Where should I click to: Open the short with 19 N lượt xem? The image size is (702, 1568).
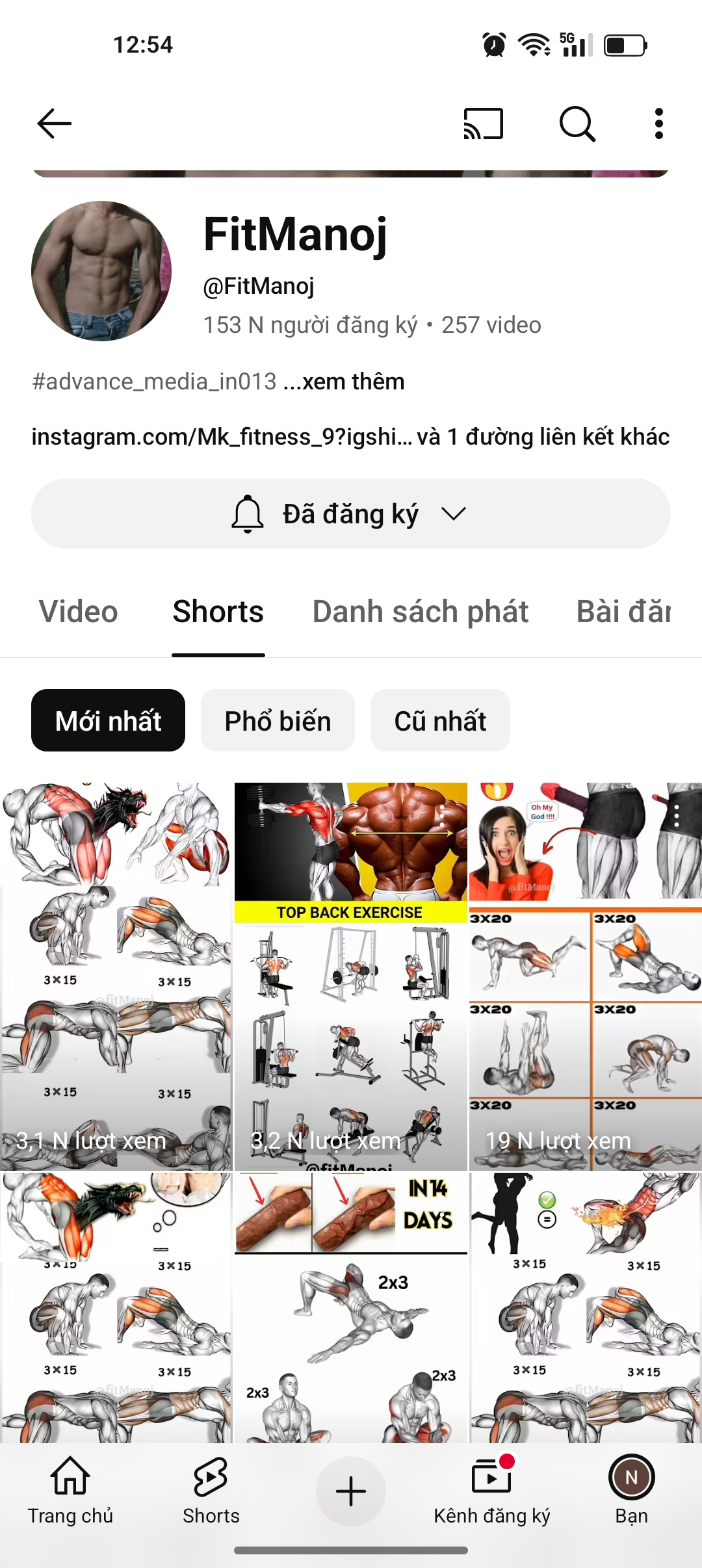point(585,975)
